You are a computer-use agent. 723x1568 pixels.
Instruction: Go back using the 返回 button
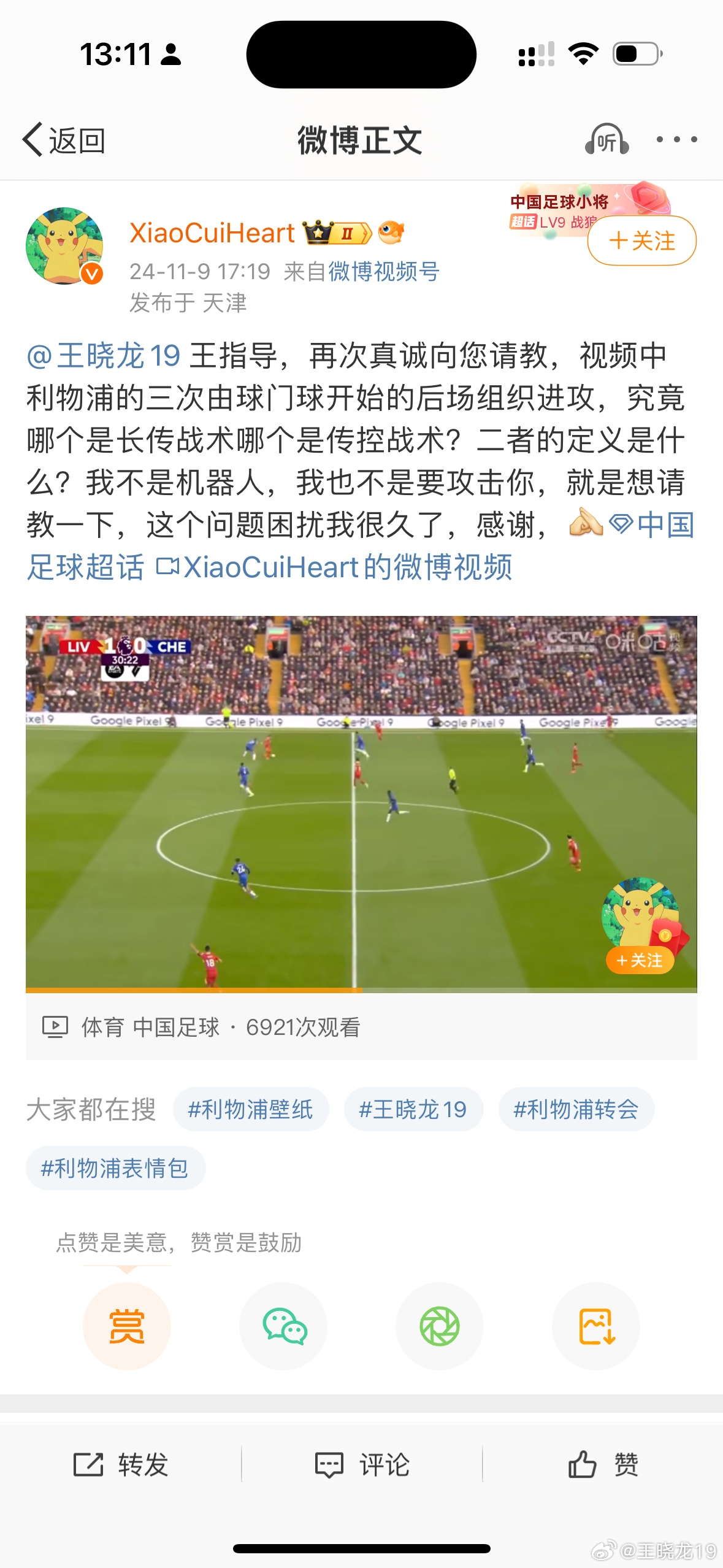(64, 140)
